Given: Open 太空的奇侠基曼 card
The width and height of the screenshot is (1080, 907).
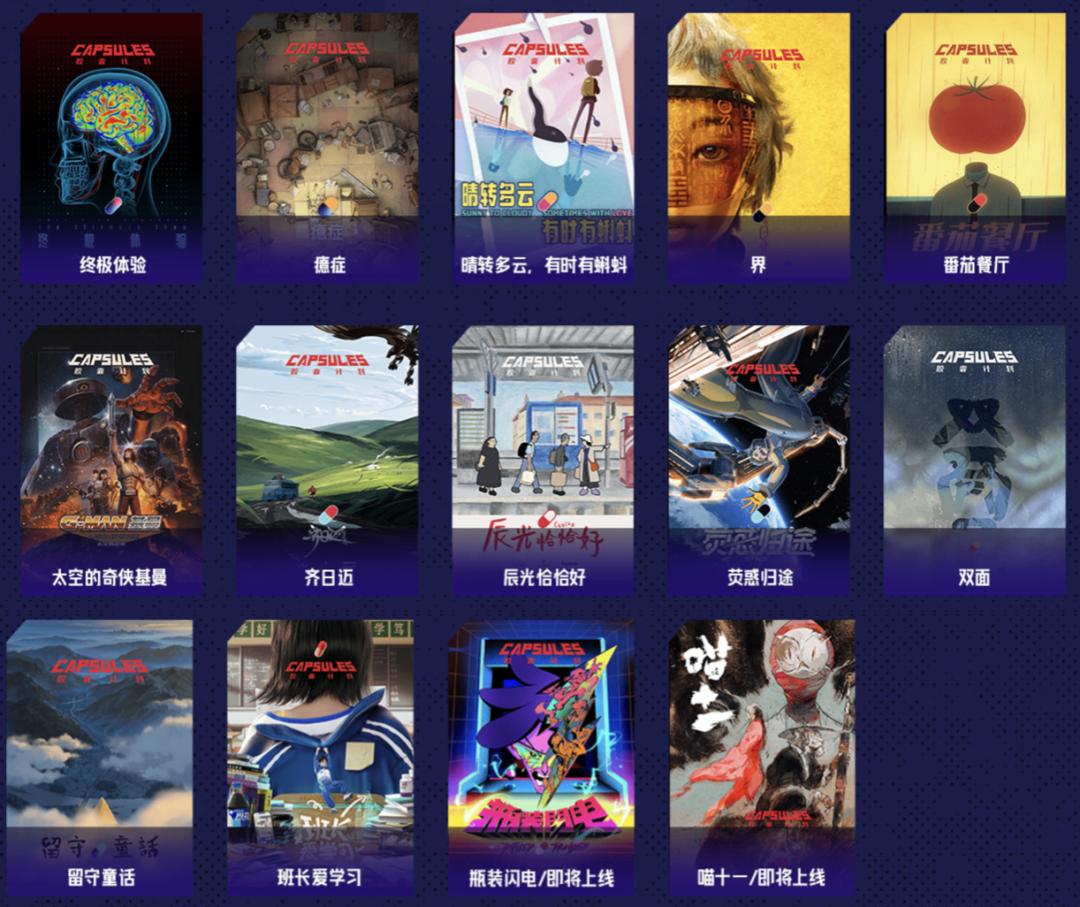Looking at the screenshot, I should 111,460.
